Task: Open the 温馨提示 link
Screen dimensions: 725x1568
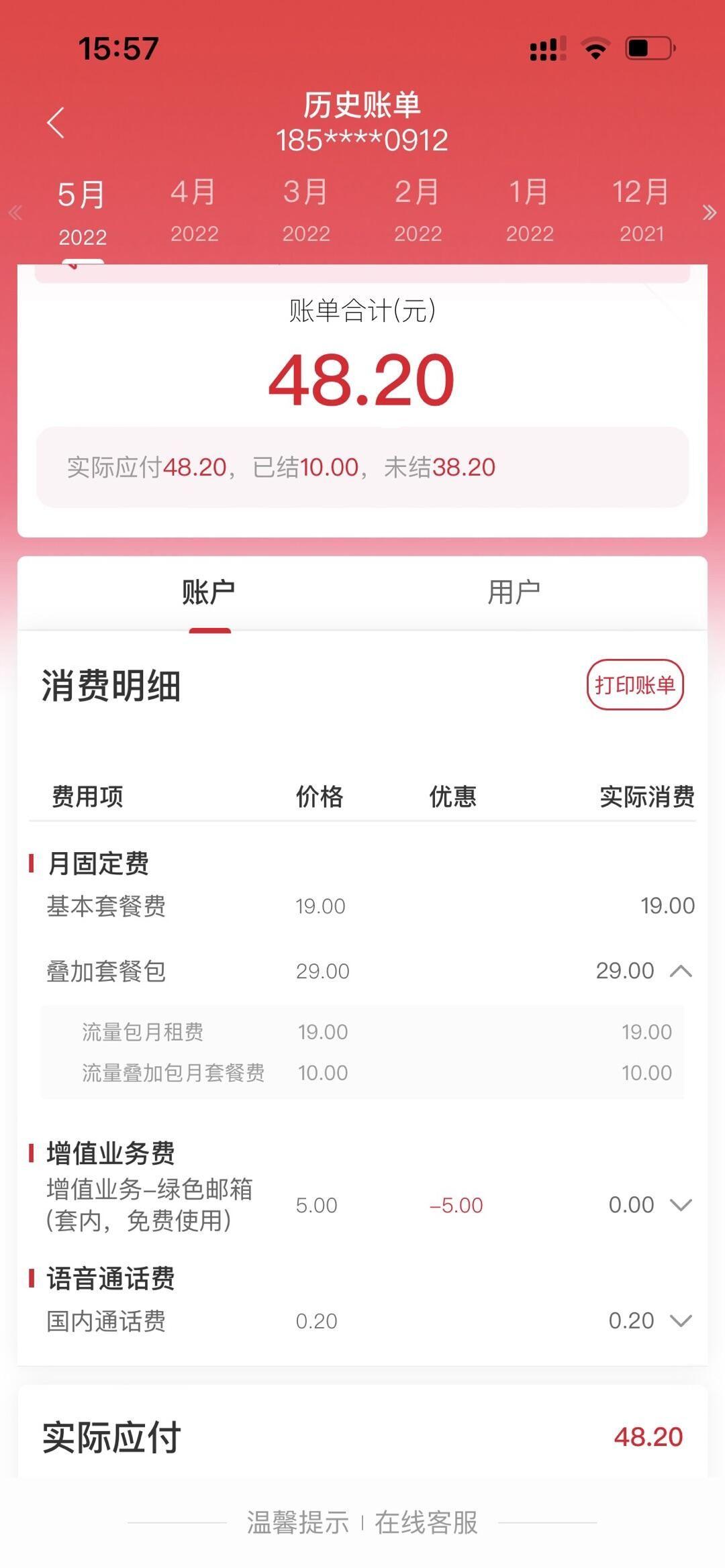Action: (x=297, y=1522)
